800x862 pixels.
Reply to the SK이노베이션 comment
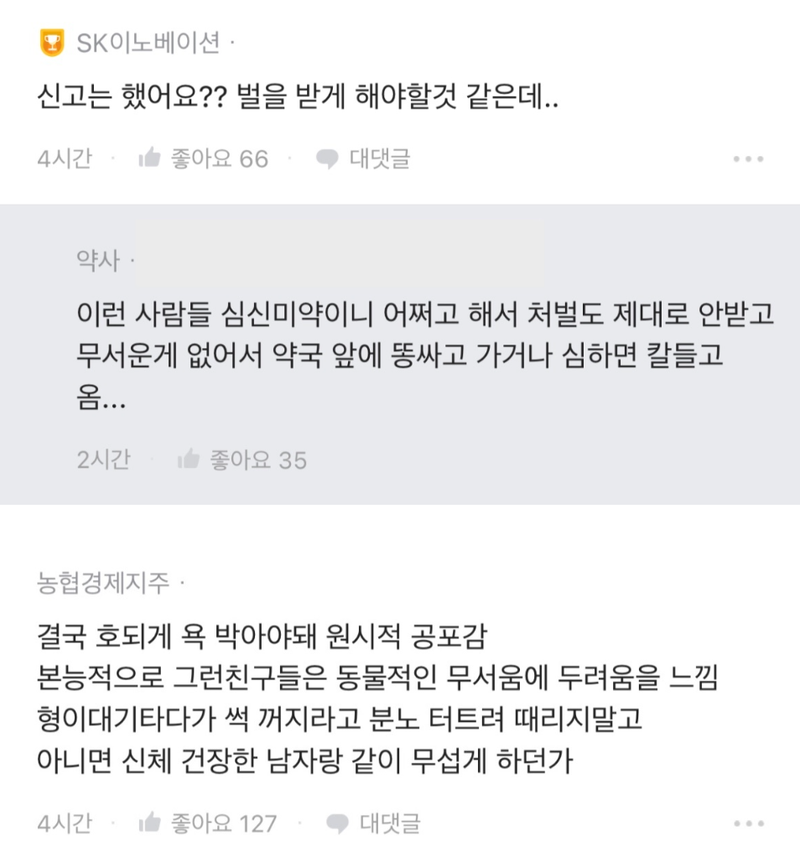coord(362,158)
